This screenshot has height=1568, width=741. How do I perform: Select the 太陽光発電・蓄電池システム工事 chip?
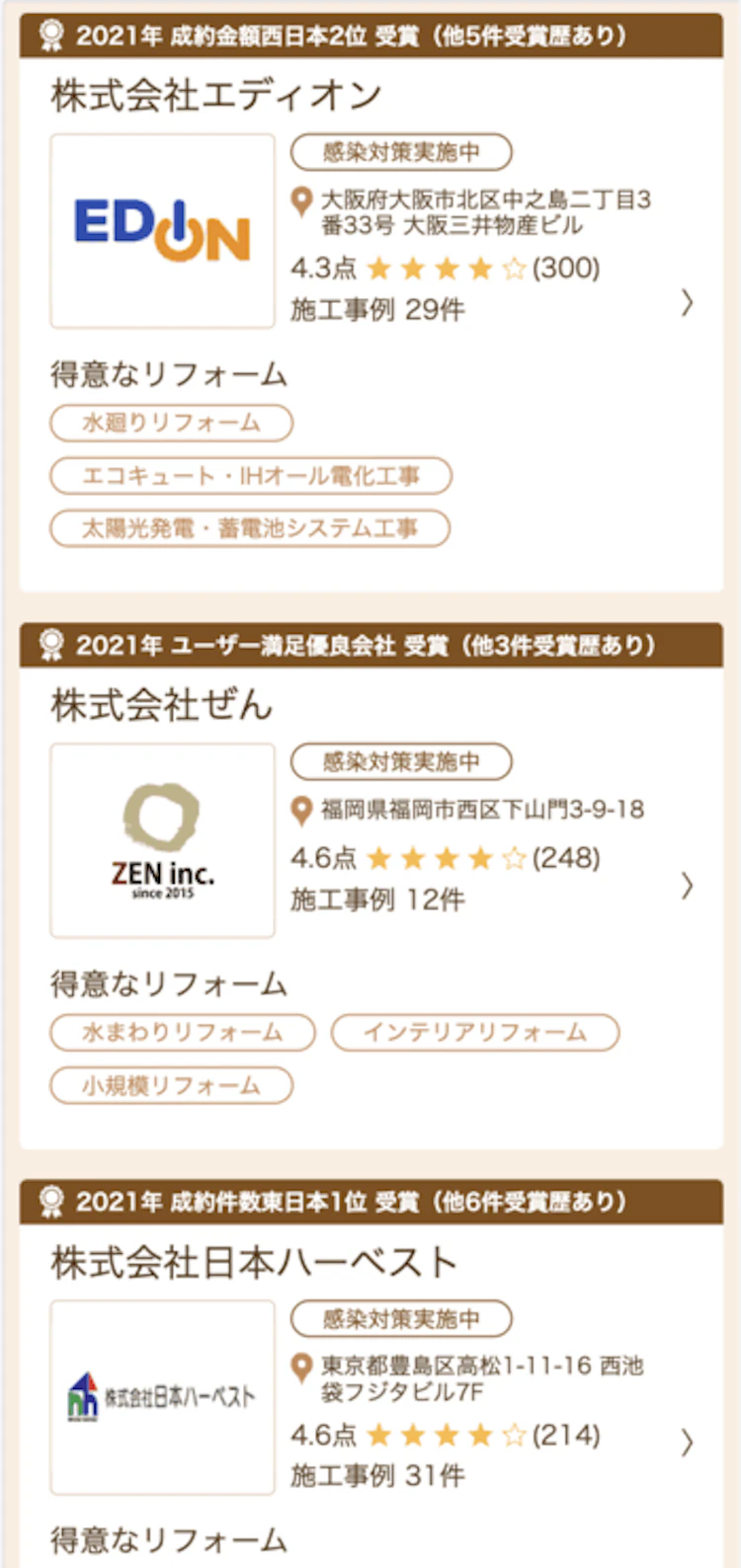pos(250,528)
